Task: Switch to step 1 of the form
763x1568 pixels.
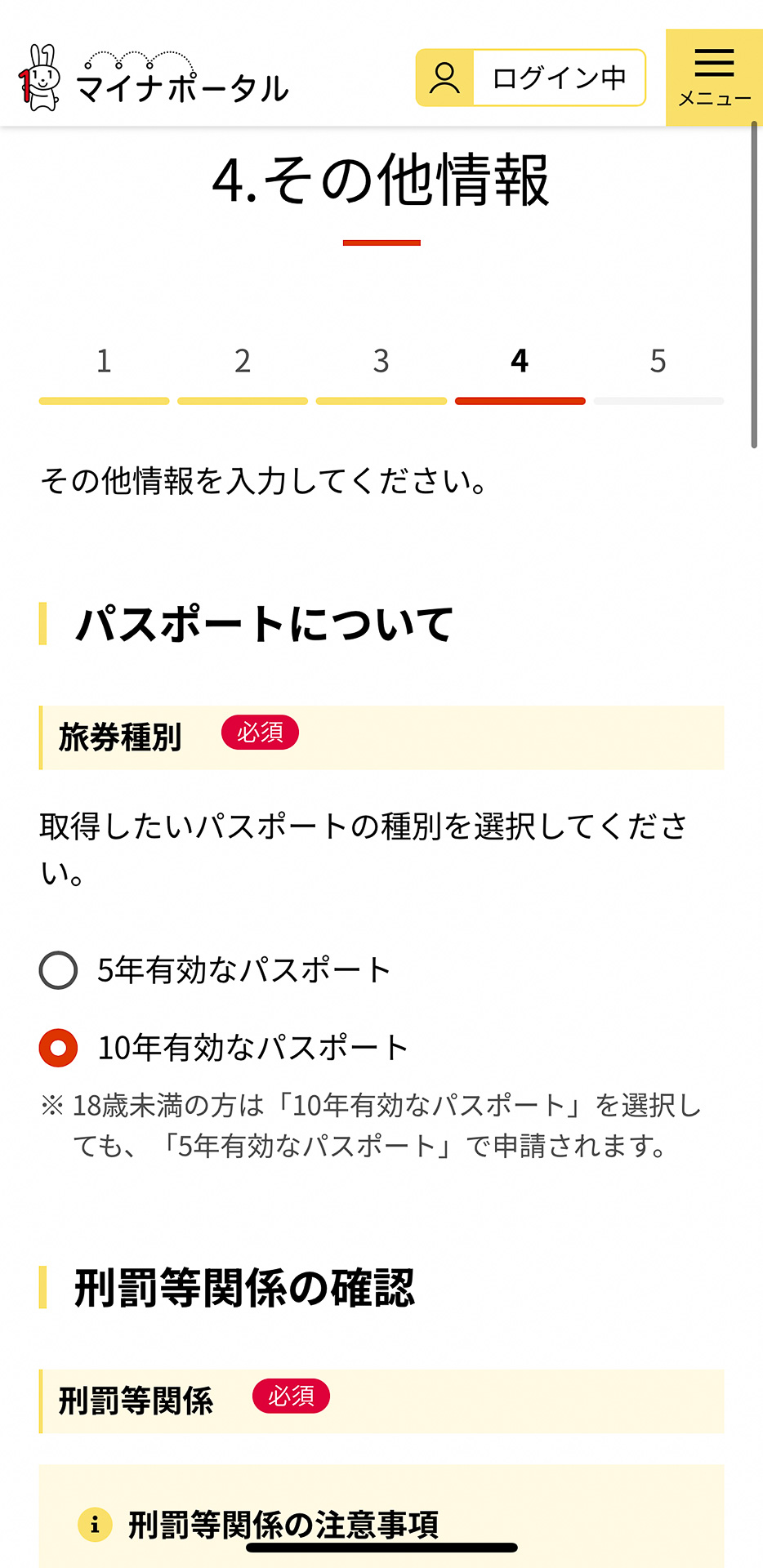Action: click(x=103, y=361)
